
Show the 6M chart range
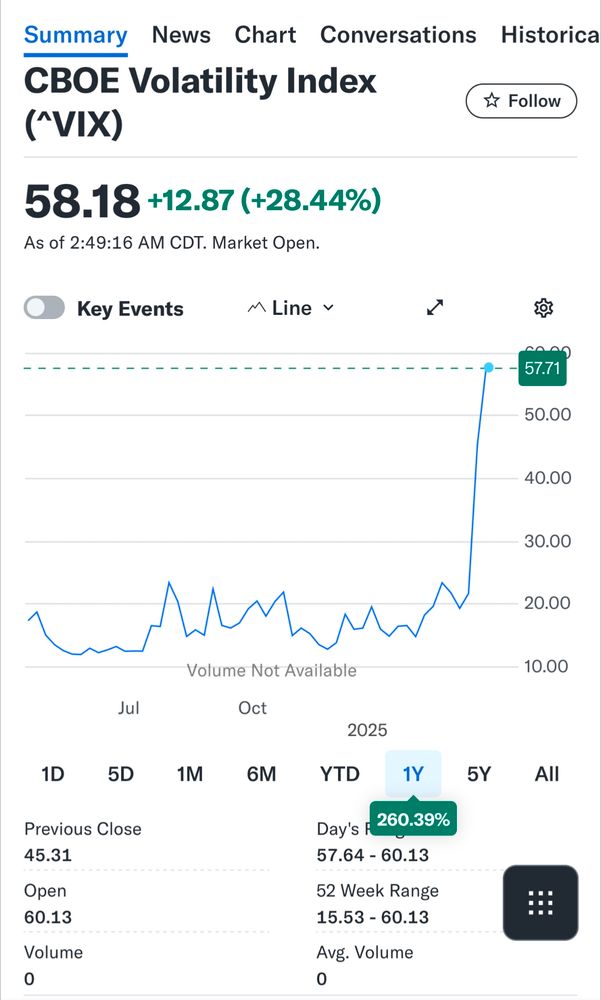(x=261, y=774)
